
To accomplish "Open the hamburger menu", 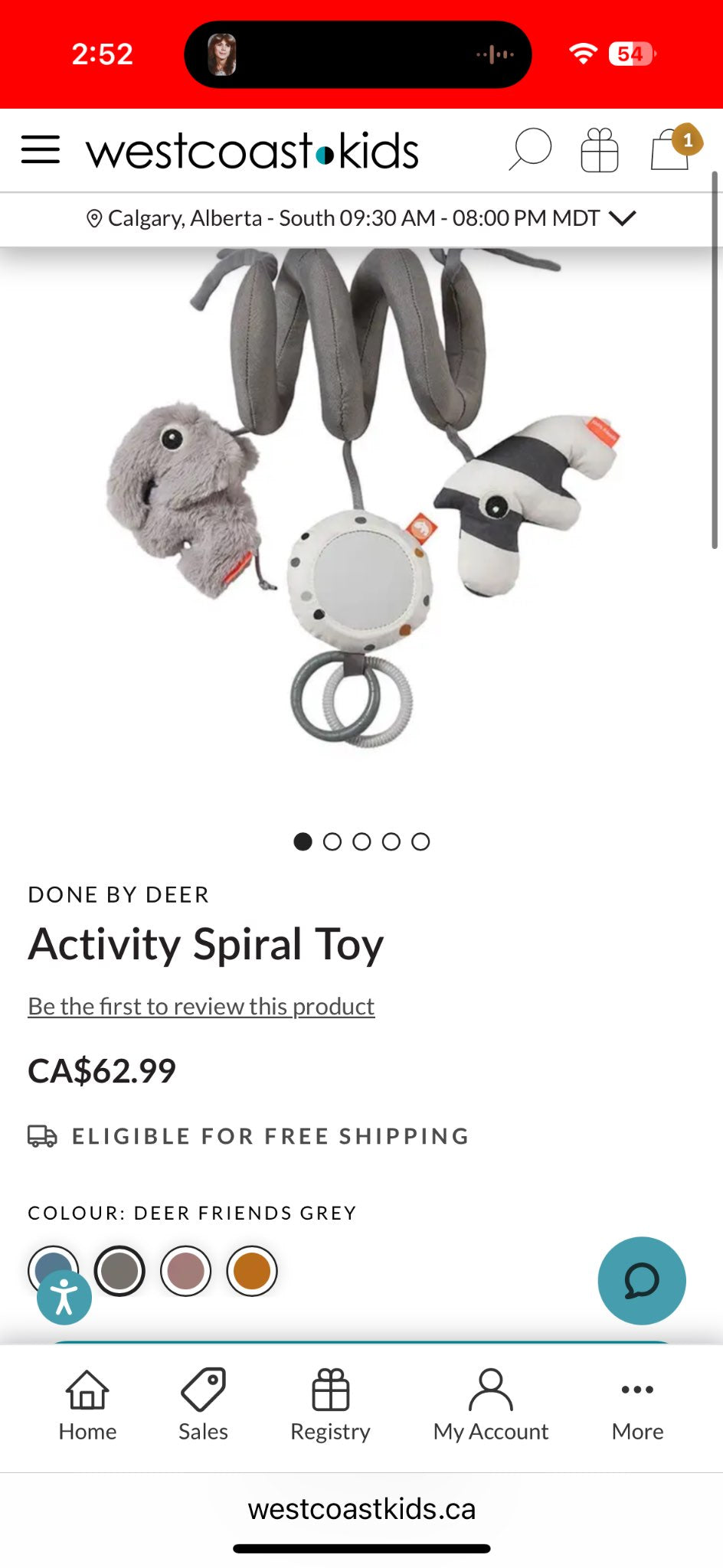I will point(41,149).
